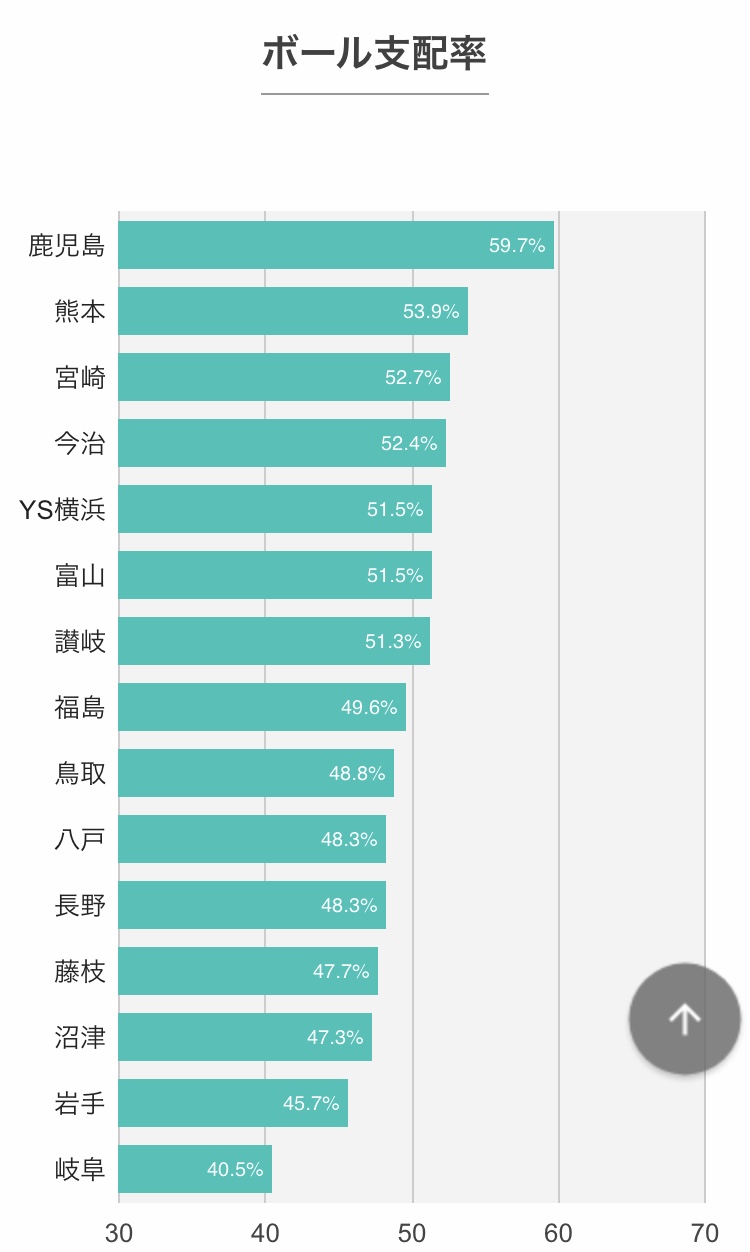Tap the scroll-to-top arrow button
Image resolution: width=750 pixels, height=1252 pixels.
(x=685, y=1019)
